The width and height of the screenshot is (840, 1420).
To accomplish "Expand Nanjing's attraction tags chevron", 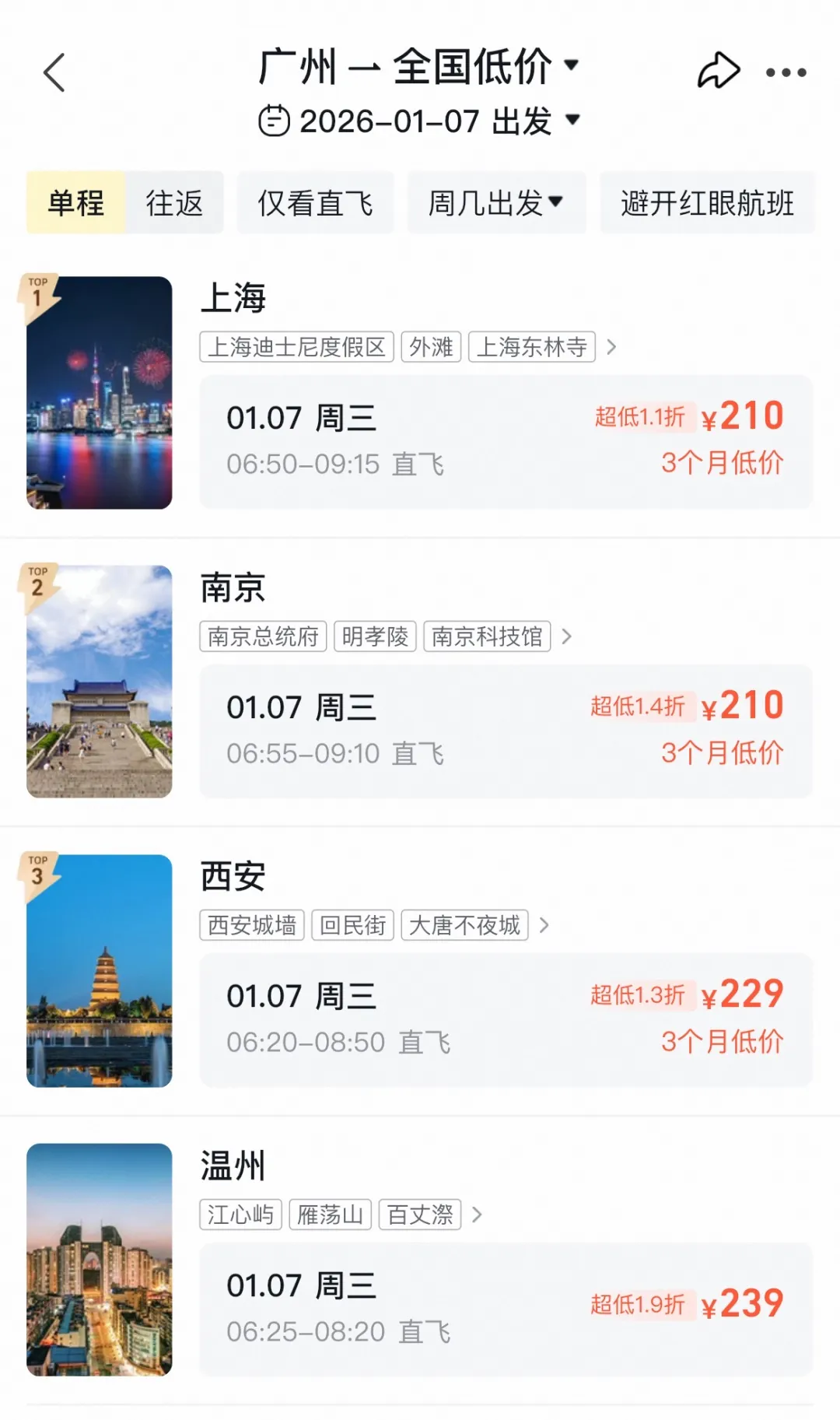I will tap(567, 636).
